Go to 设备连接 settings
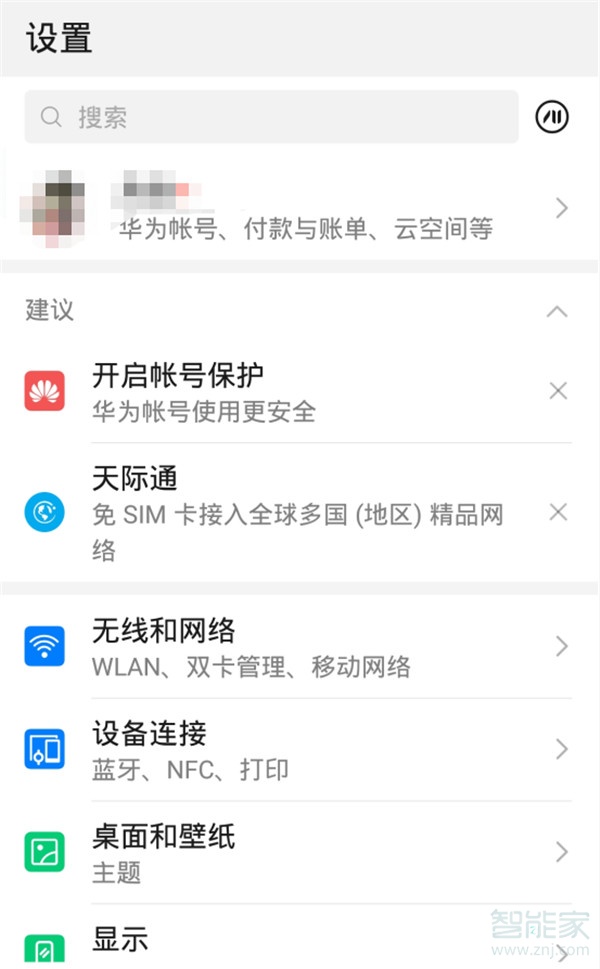Image resolution: width=600 pixels, height=969 pixels. coord(300,750)
